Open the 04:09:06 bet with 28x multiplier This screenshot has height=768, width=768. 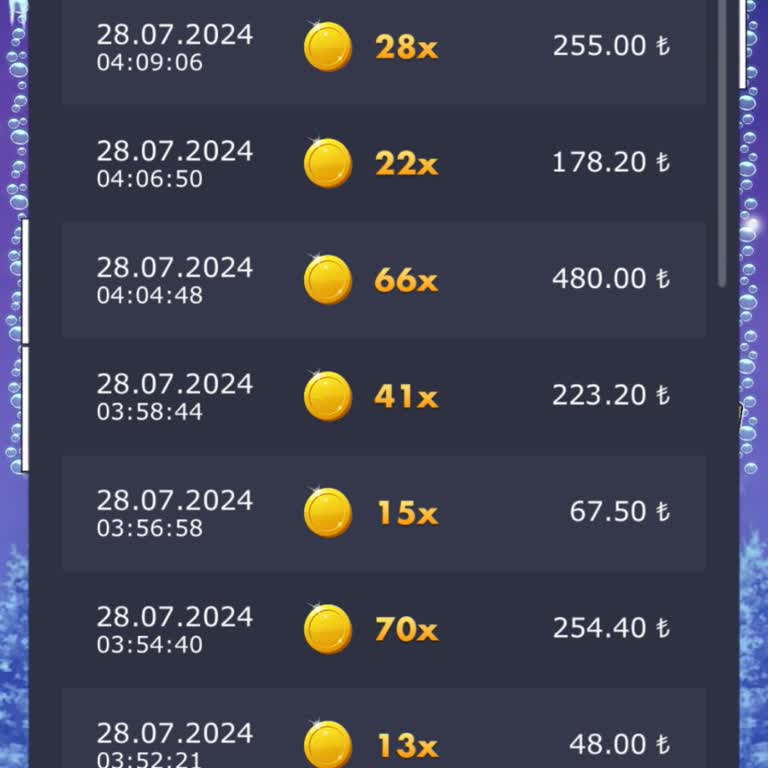tap(384, 47)
